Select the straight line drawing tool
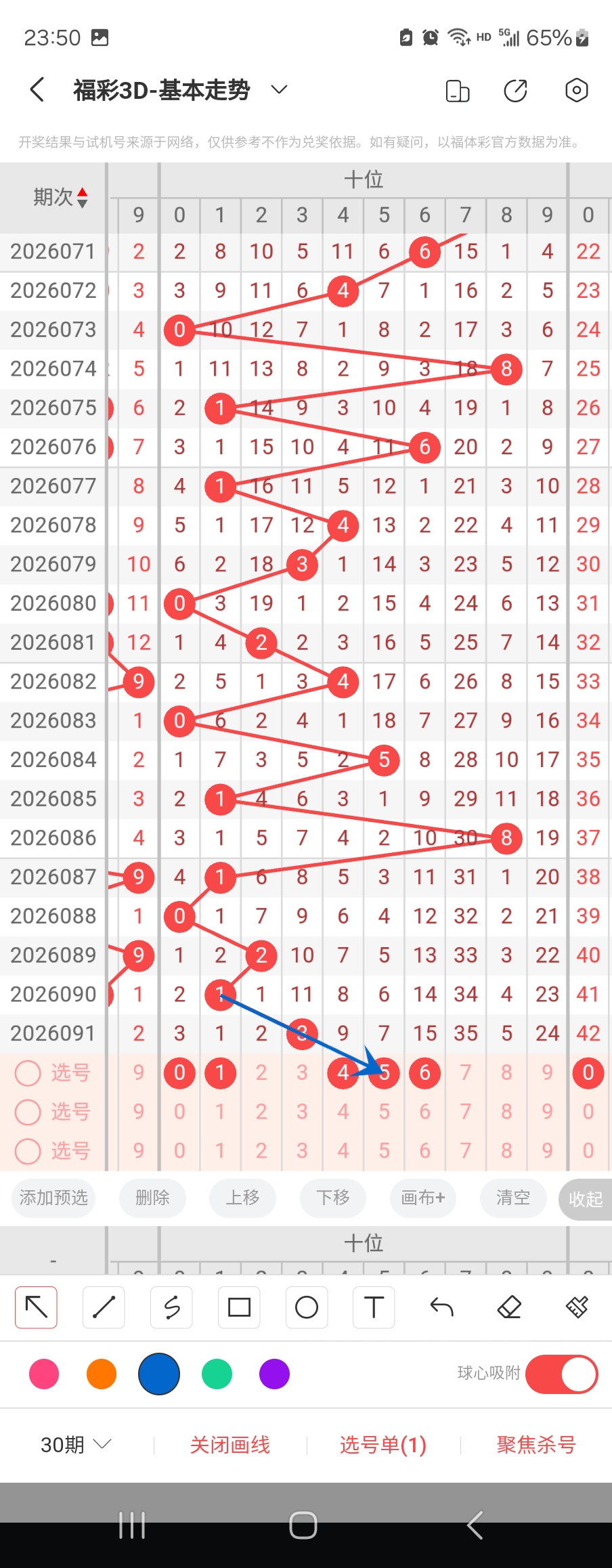Image resolution: width=612 pixels, height=1568 pixels. click(x=104, y=1307)
